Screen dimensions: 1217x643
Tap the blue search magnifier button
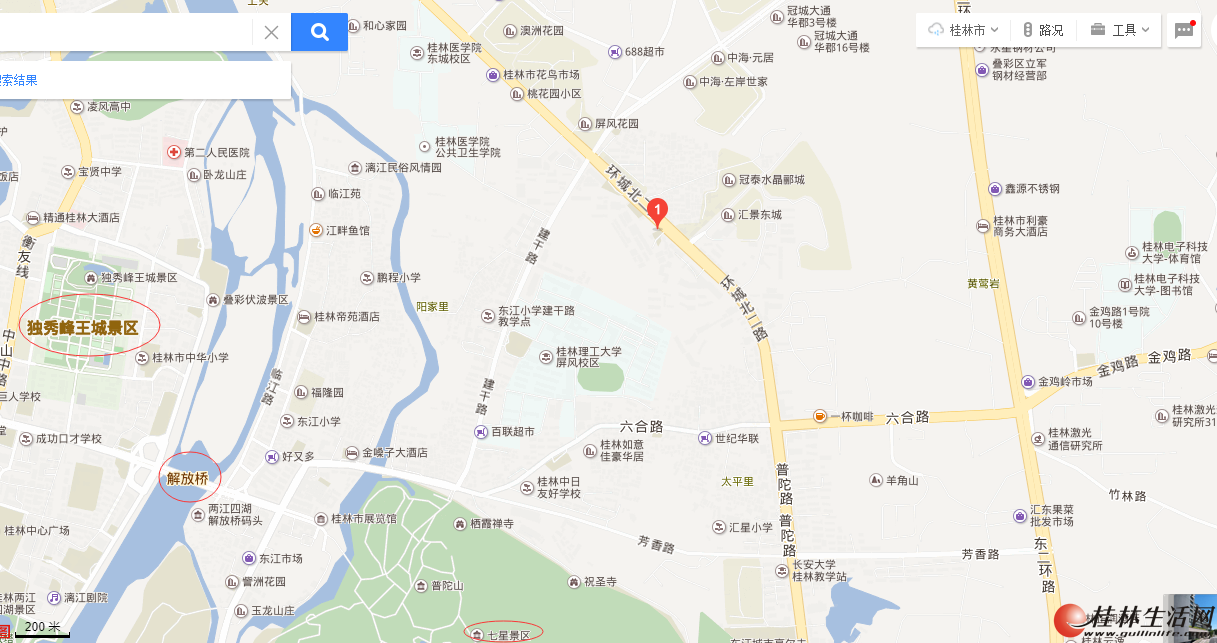[319, 32]
